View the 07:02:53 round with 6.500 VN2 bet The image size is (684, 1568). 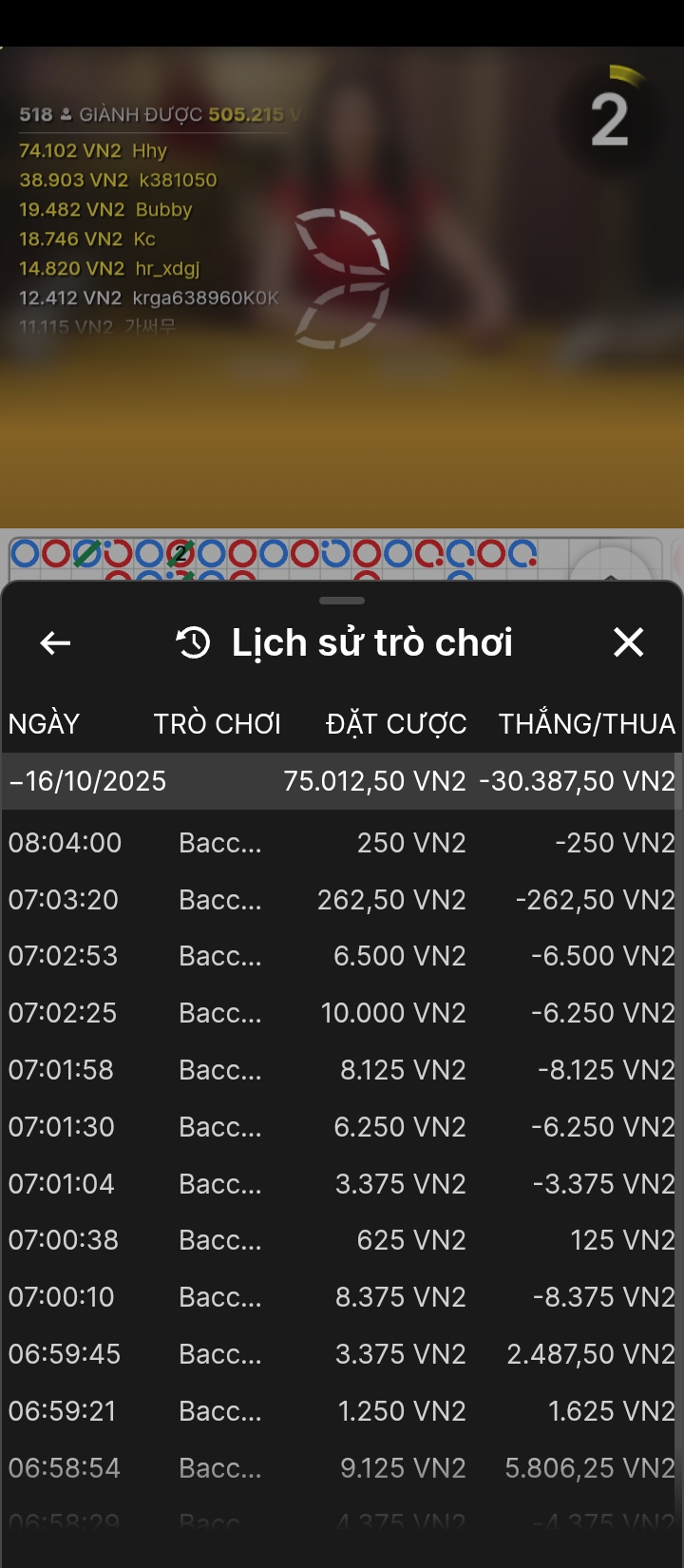340,956
